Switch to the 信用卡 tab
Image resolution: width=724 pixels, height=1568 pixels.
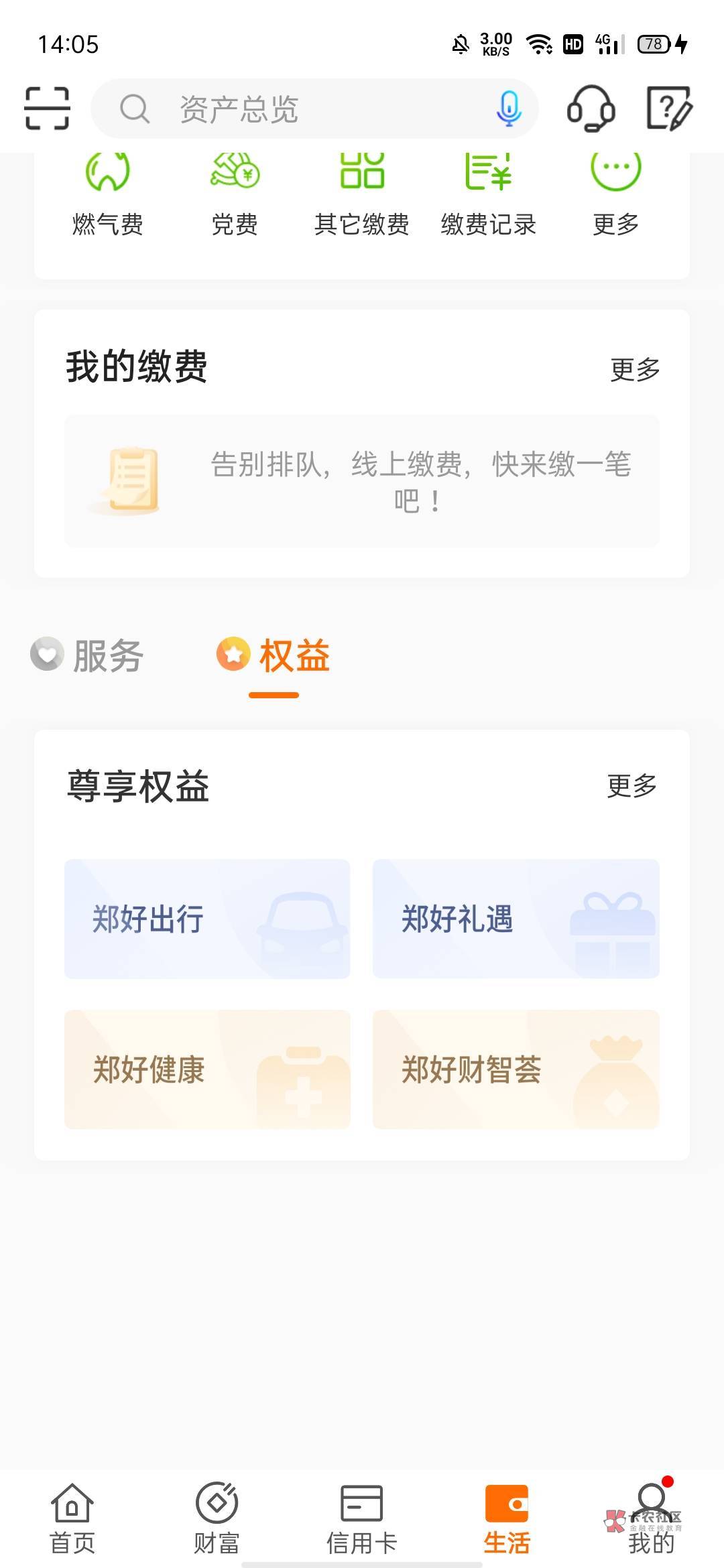point(362,1518)
